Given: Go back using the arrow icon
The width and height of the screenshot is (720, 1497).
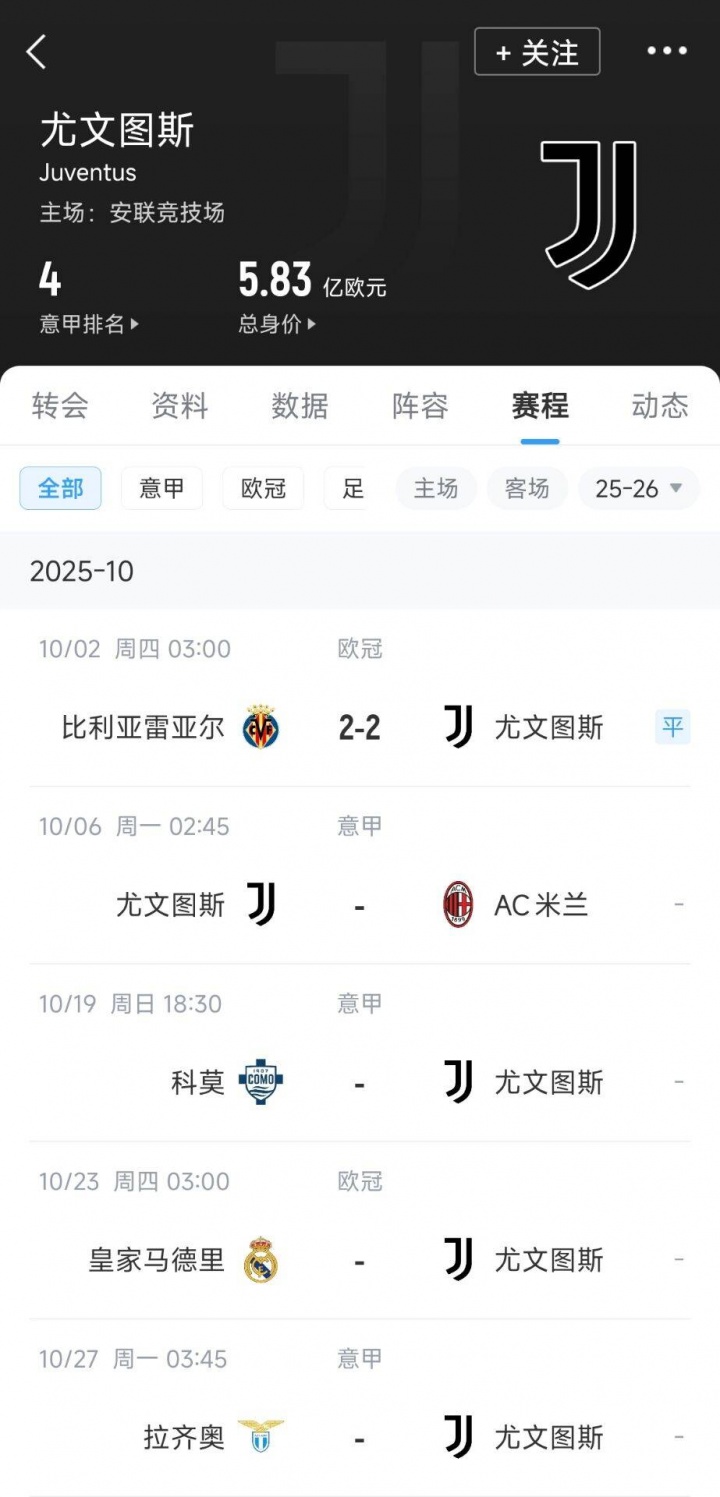Looking at the screenshot, I should click(37, 52).
